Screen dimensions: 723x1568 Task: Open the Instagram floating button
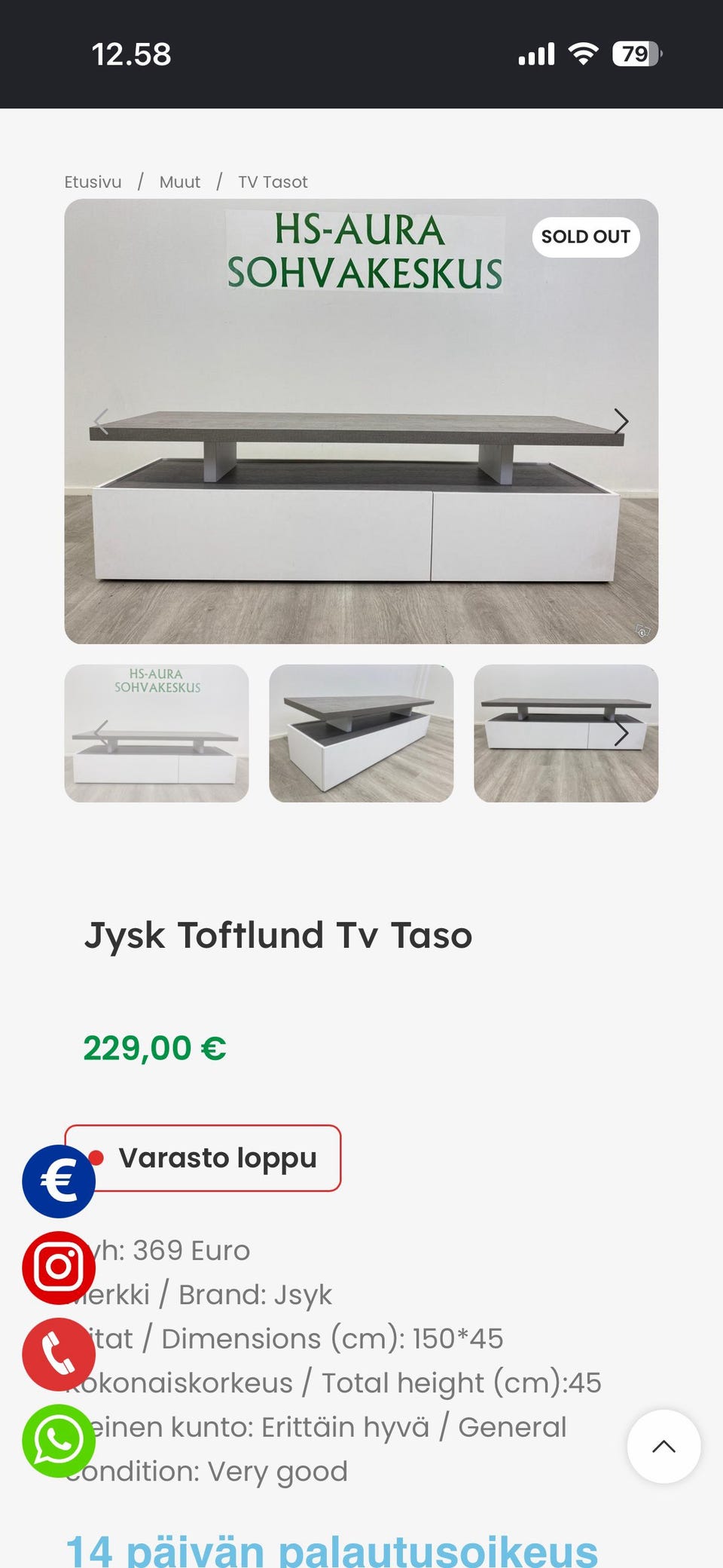(x=59, y=1267)
